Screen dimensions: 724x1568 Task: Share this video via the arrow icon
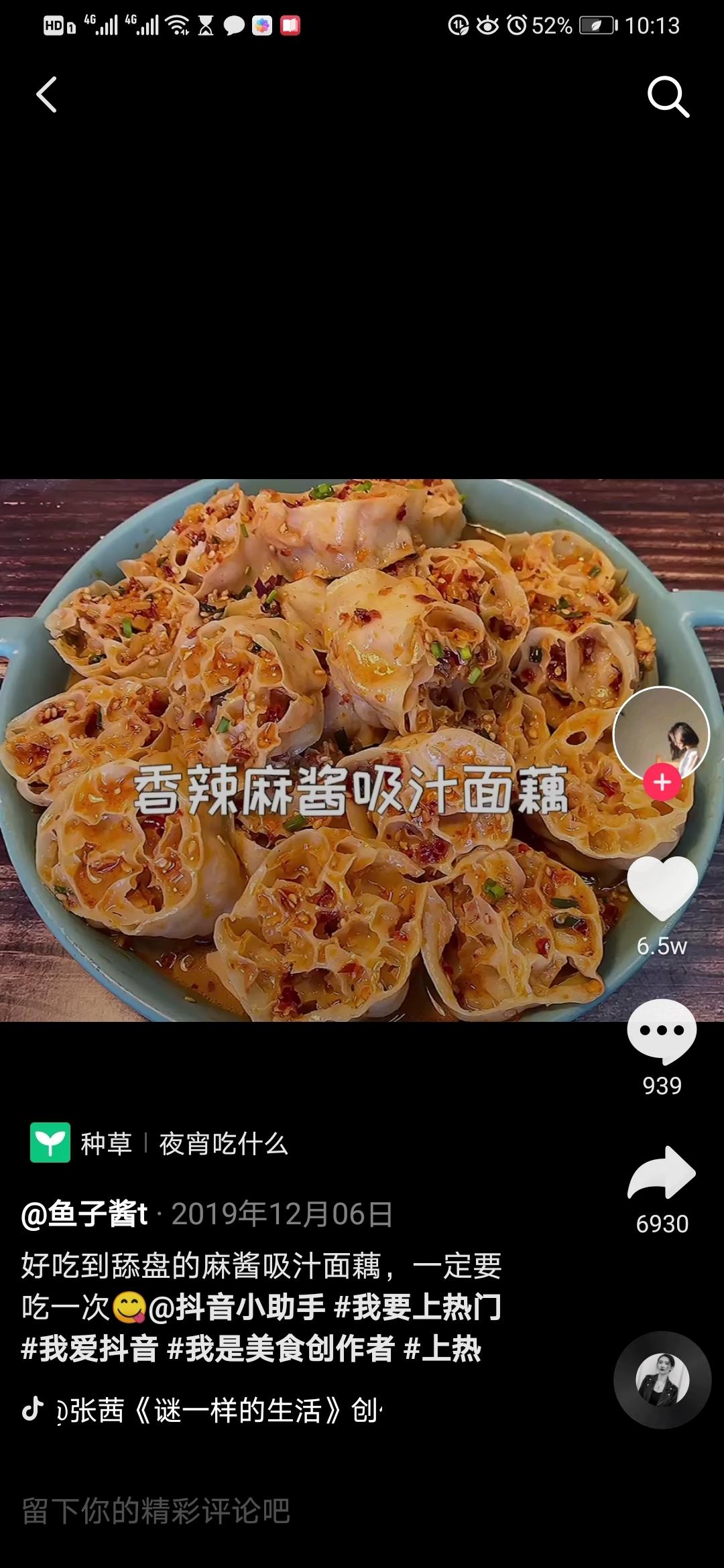pos(662,1173)
